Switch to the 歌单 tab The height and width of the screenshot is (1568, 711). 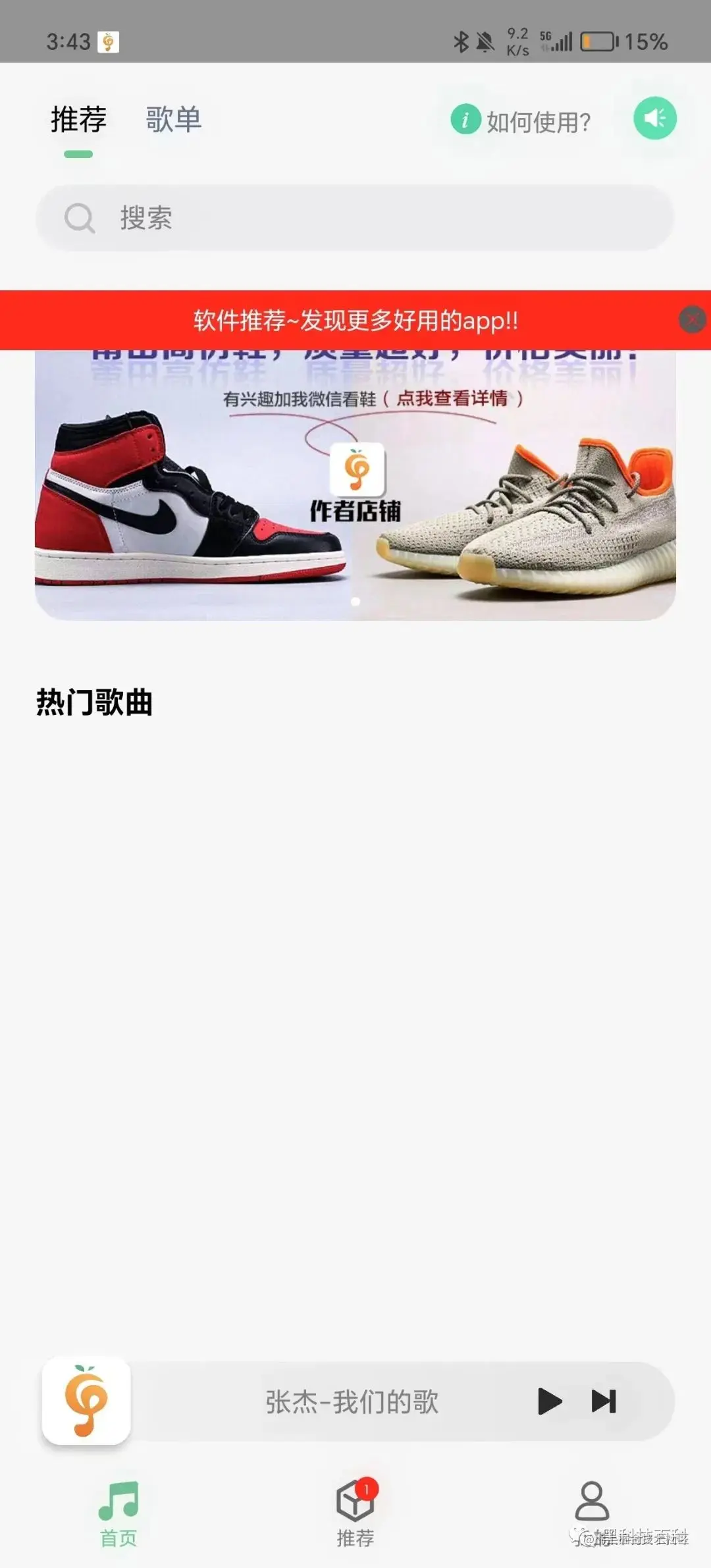(173, 120)
